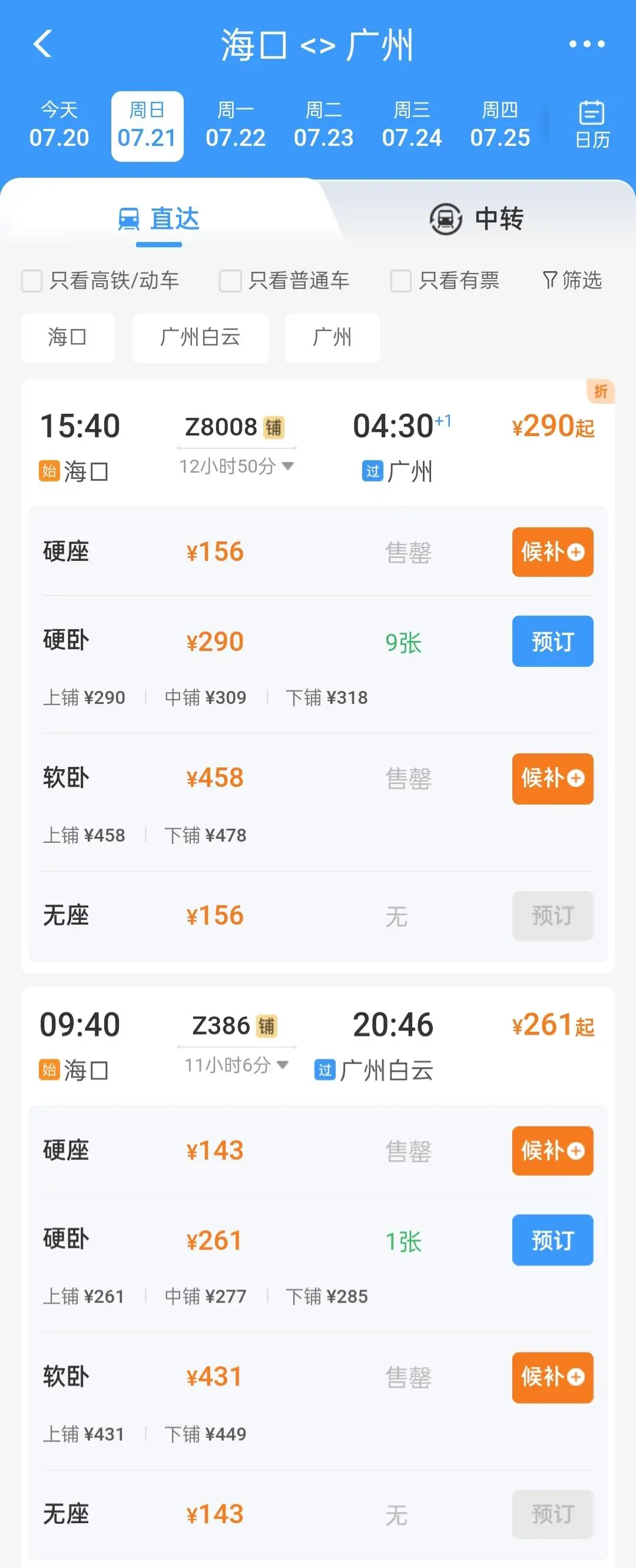The width and height of the screenshot is (636, 1568).
Task: Tap 预订 for Z8008 硬卧 ¥290
Action: click(552, 641)
